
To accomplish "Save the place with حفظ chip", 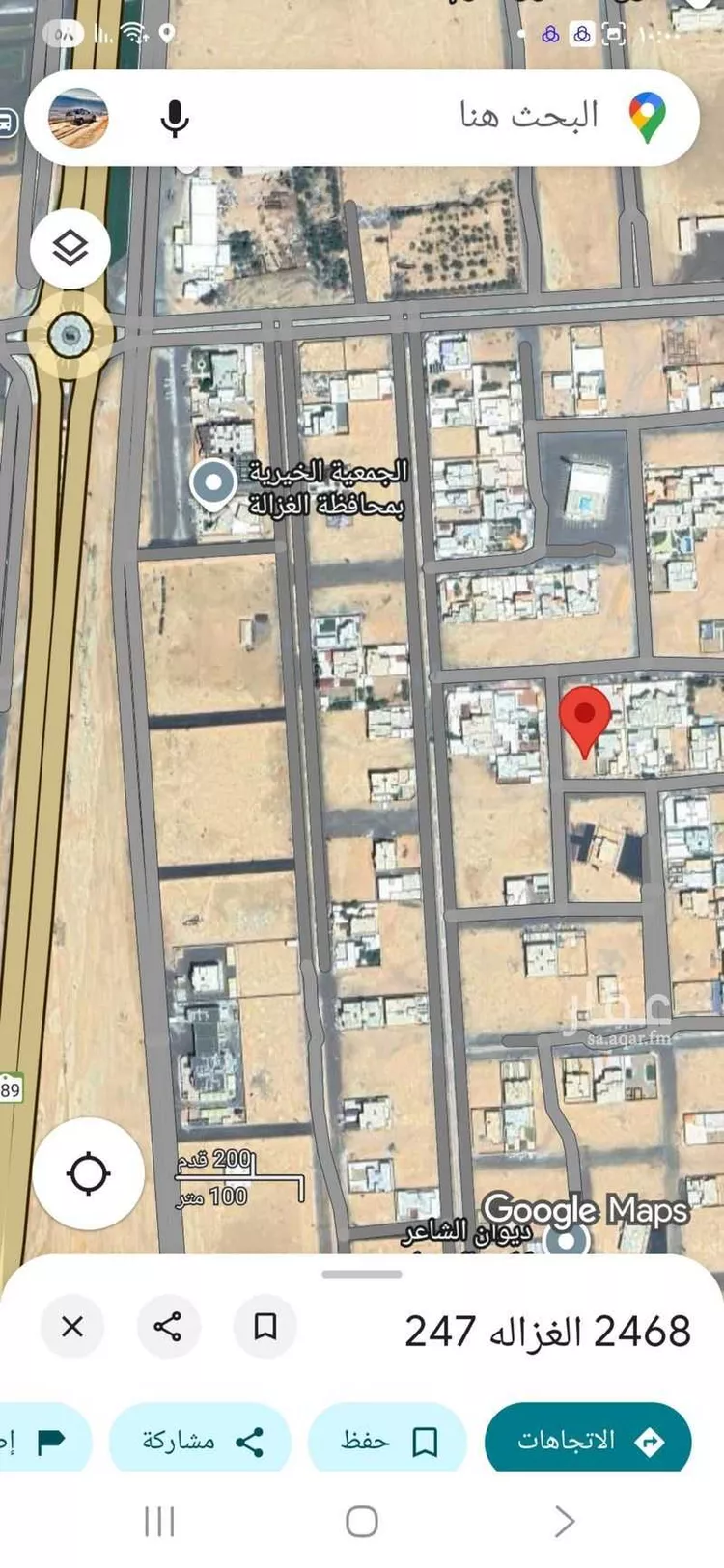I will point(388,1441).
